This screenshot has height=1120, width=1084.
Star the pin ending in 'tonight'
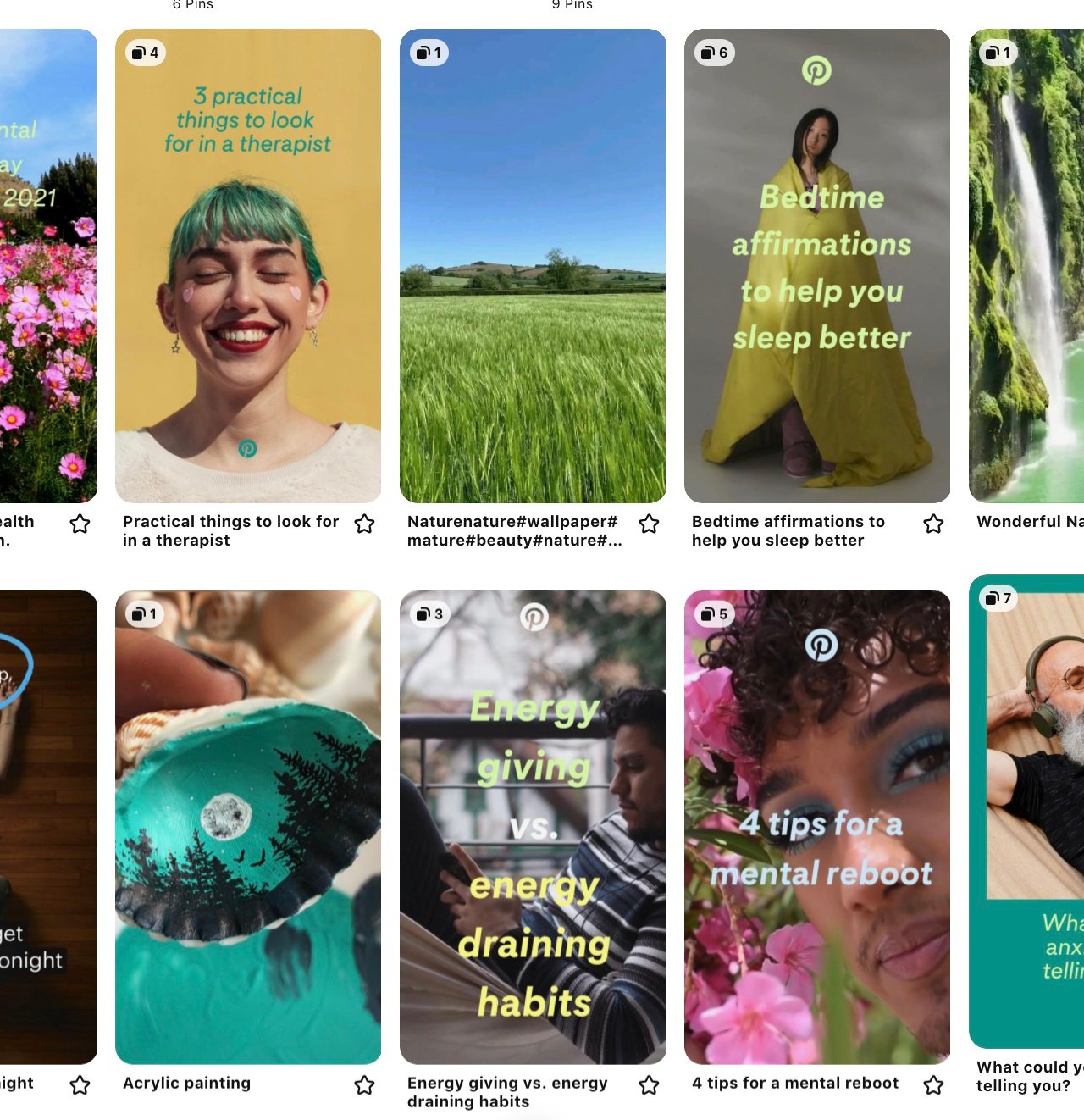80,1085
